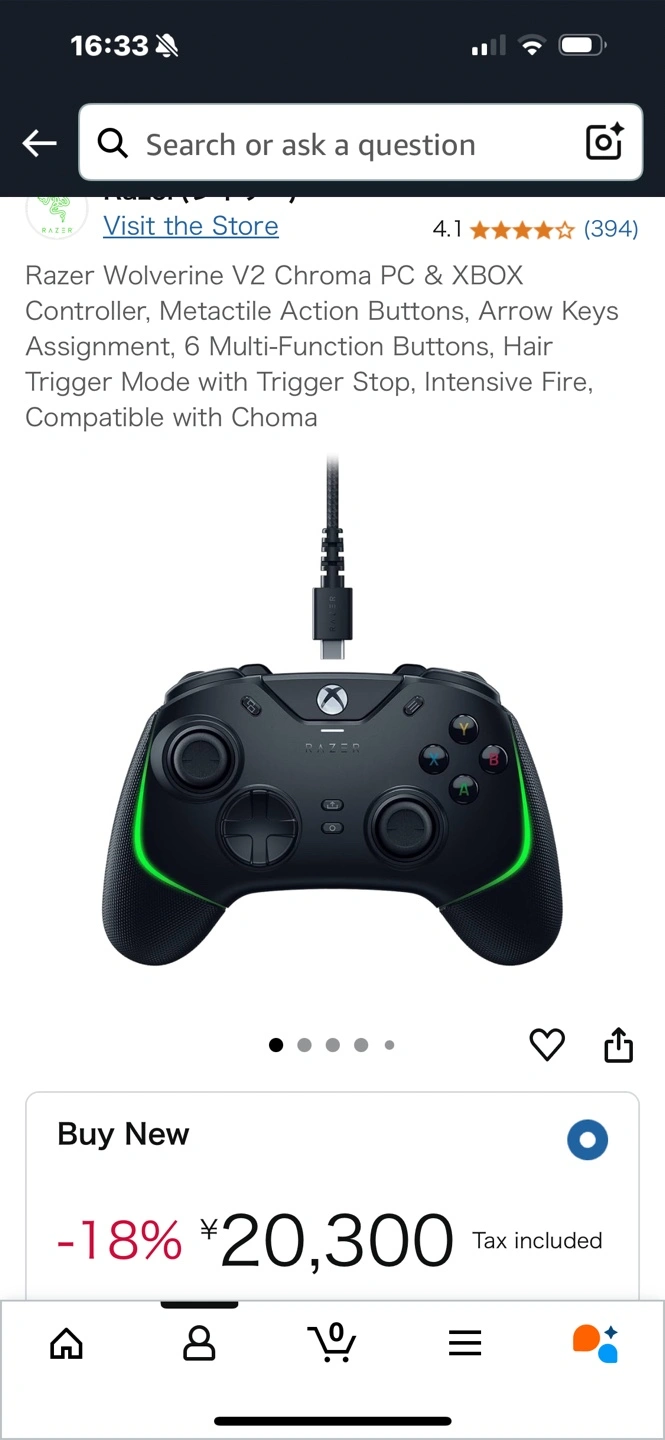Go back using the arrow icon

click(x=40, y=144)
